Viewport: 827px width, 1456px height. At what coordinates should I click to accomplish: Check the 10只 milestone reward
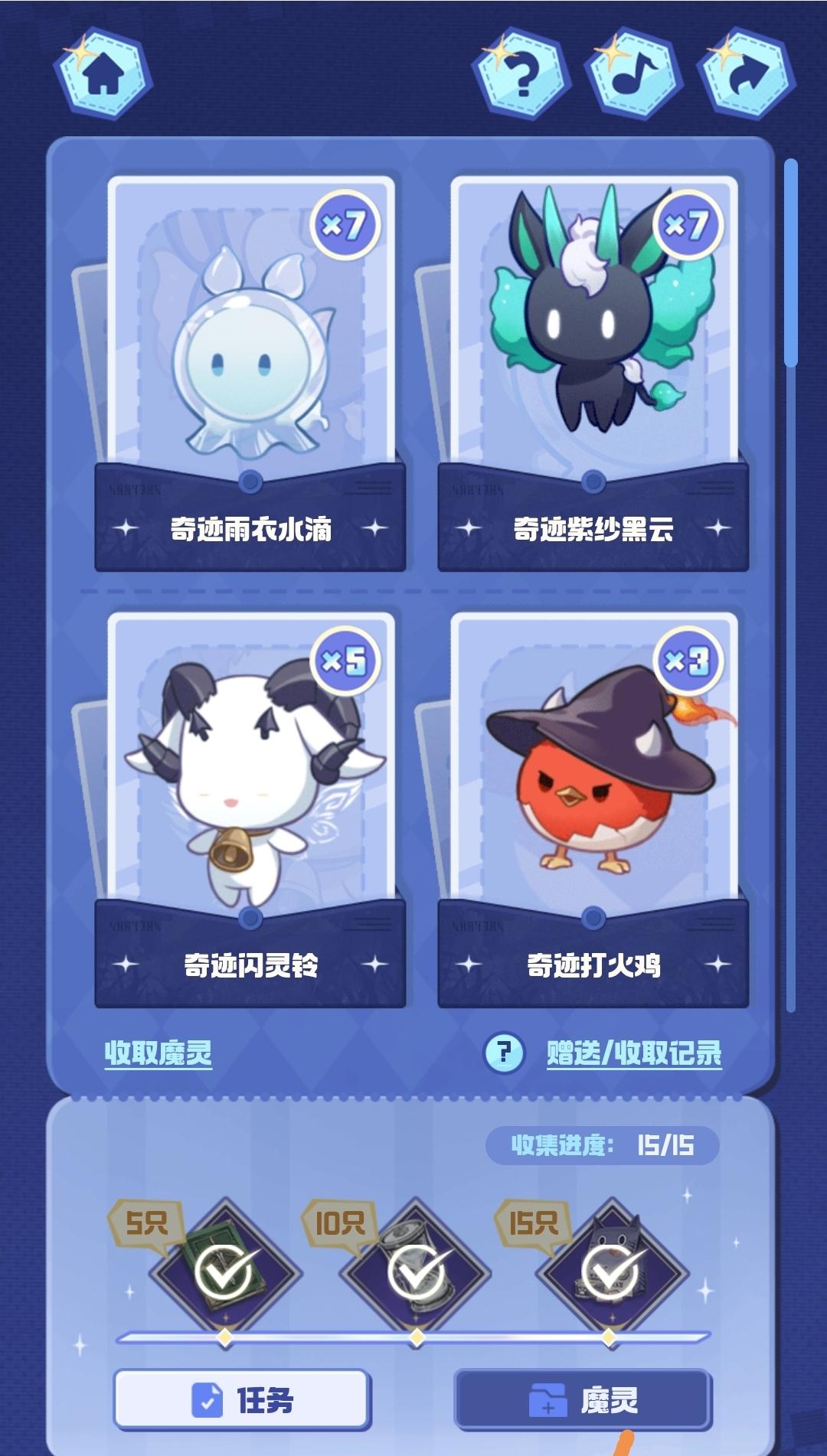click(416, 1272)
